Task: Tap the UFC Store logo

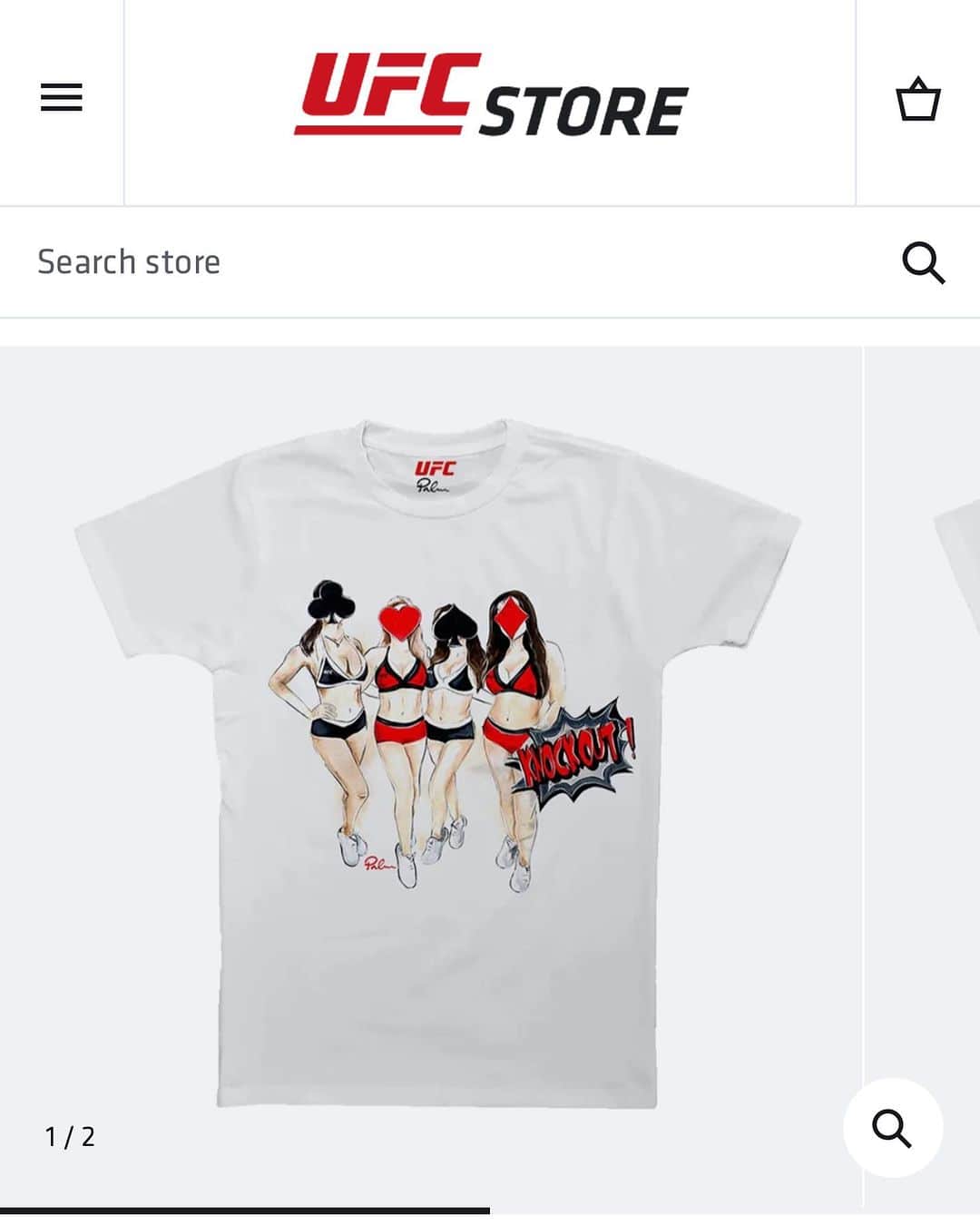Action: [491, 97]
